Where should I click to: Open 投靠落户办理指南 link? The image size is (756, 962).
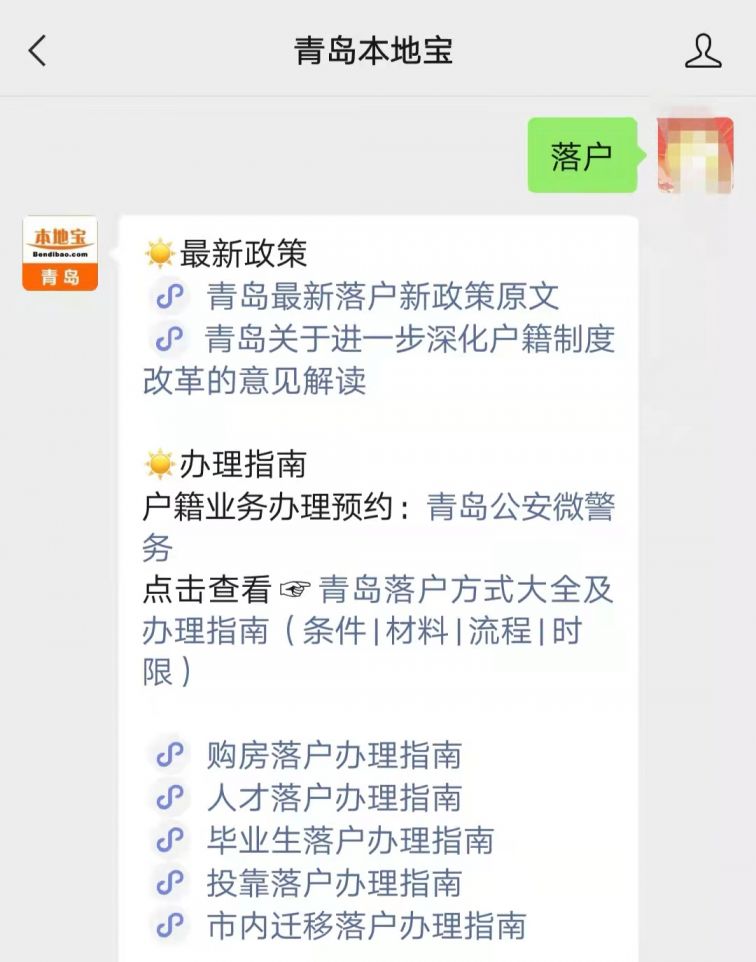334,883
